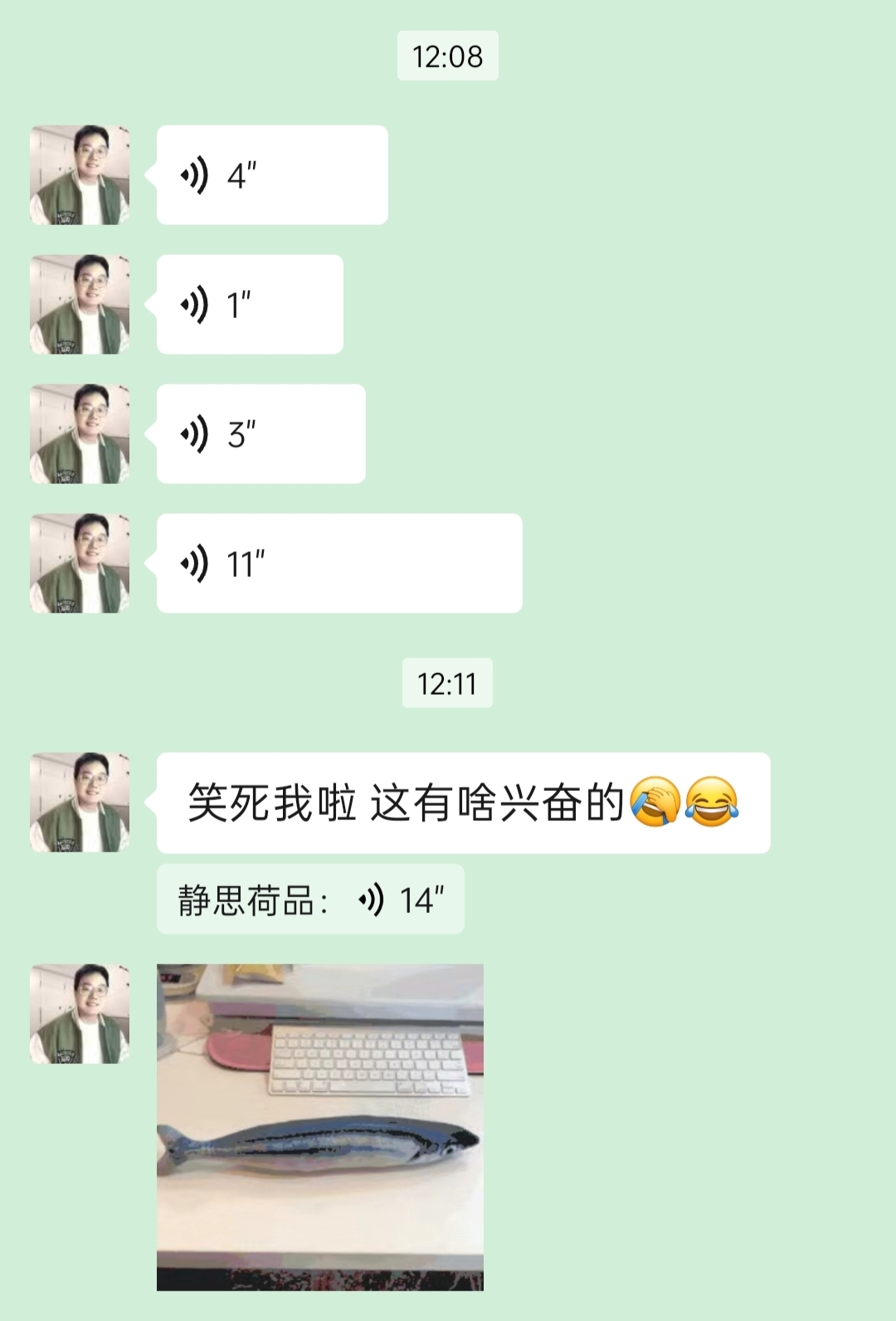Play the 11-second voice message

[x=338, y=563]
